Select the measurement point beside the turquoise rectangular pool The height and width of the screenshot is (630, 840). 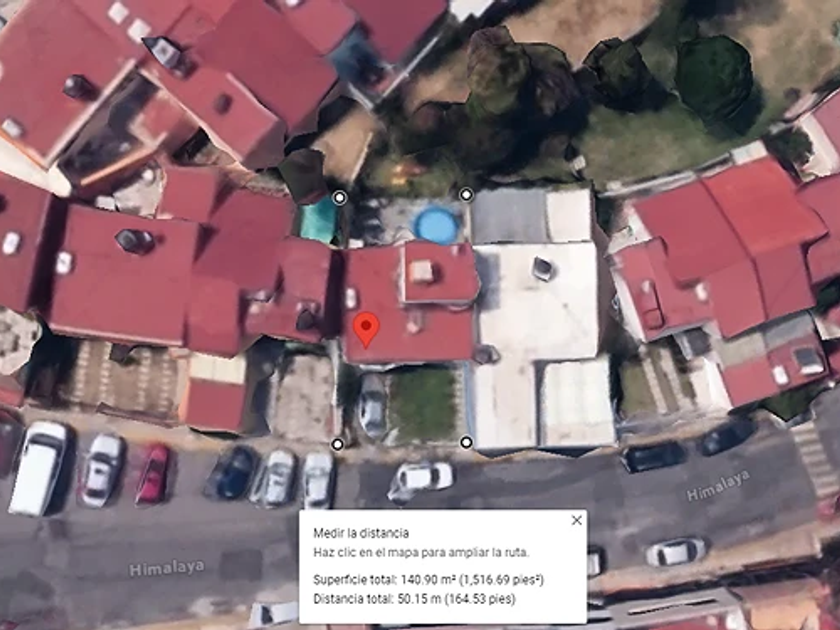coord(339,198)
